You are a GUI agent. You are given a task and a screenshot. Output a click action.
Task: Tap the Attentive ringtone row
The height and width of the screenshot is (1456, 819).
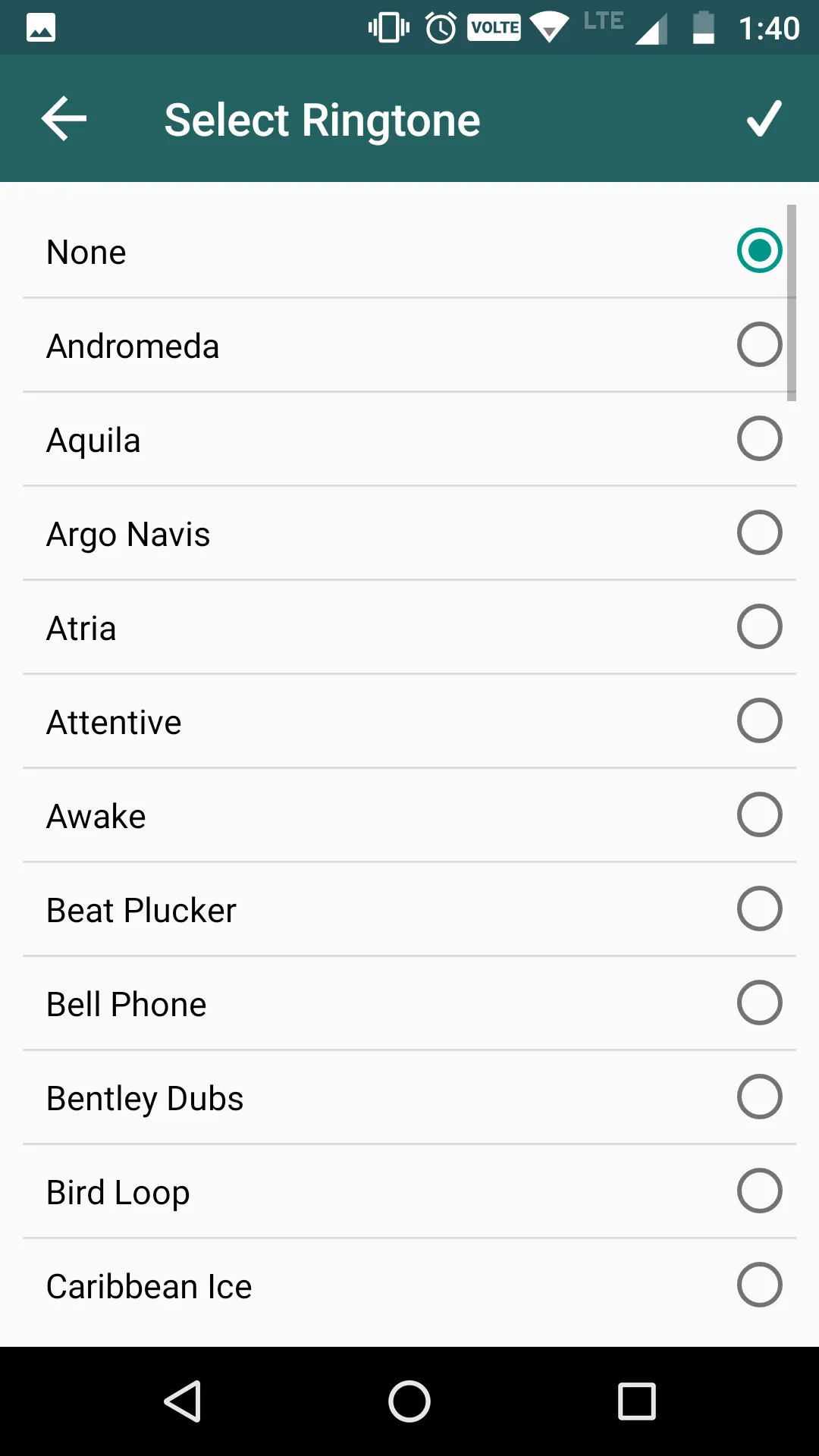409,720
